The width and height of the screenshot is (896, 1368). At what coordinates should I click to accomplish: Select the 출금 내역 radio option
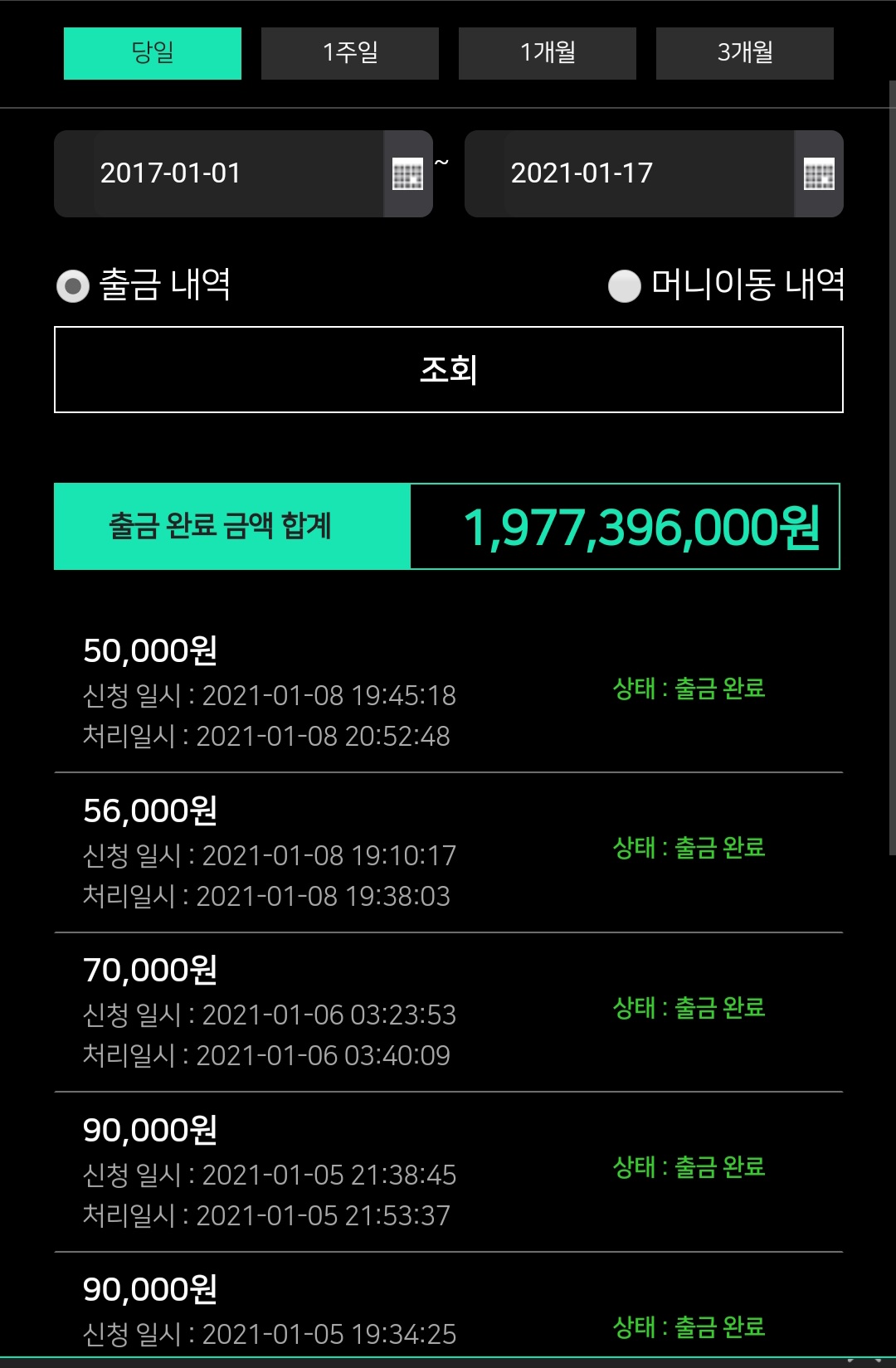click(73, 286)
